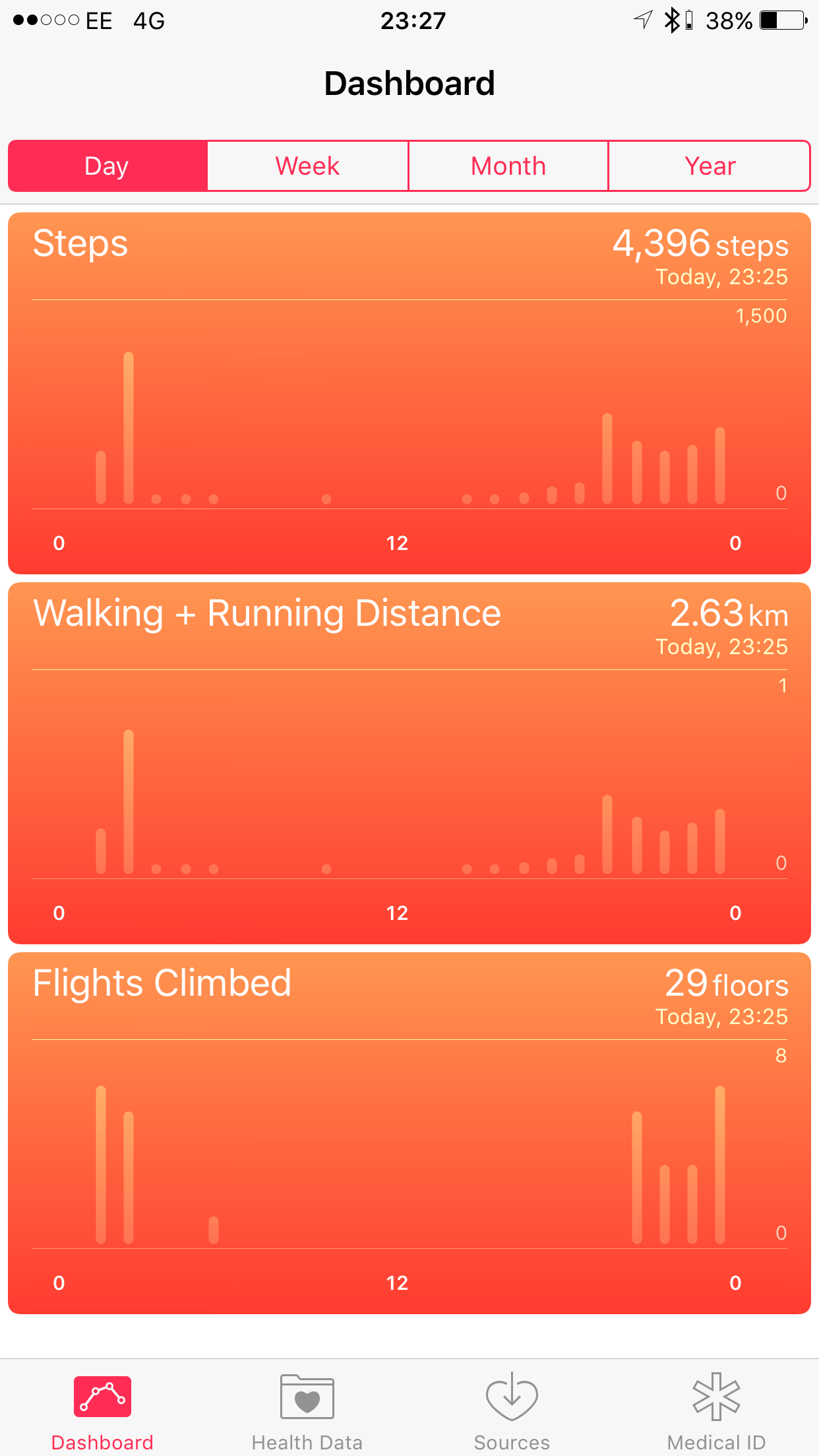Screen dimensions: 819x1456
Task: Select the Day view segment
Action: 107,166
